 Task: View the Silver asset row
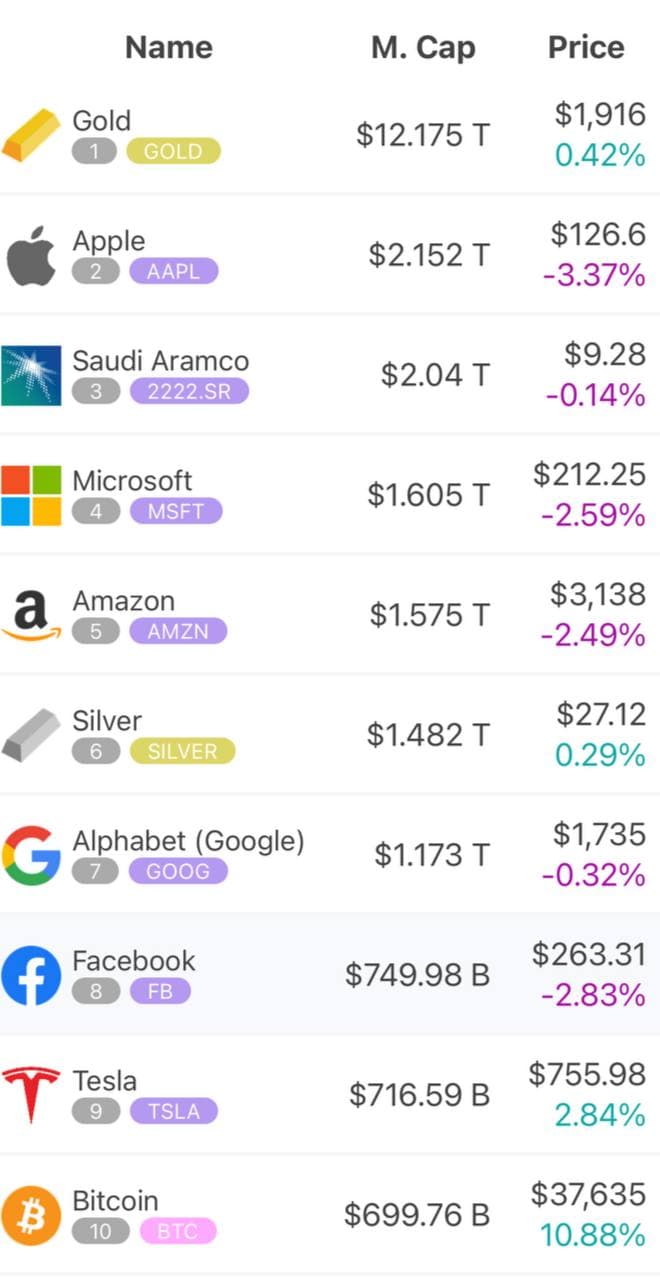[x=330, y=735]
